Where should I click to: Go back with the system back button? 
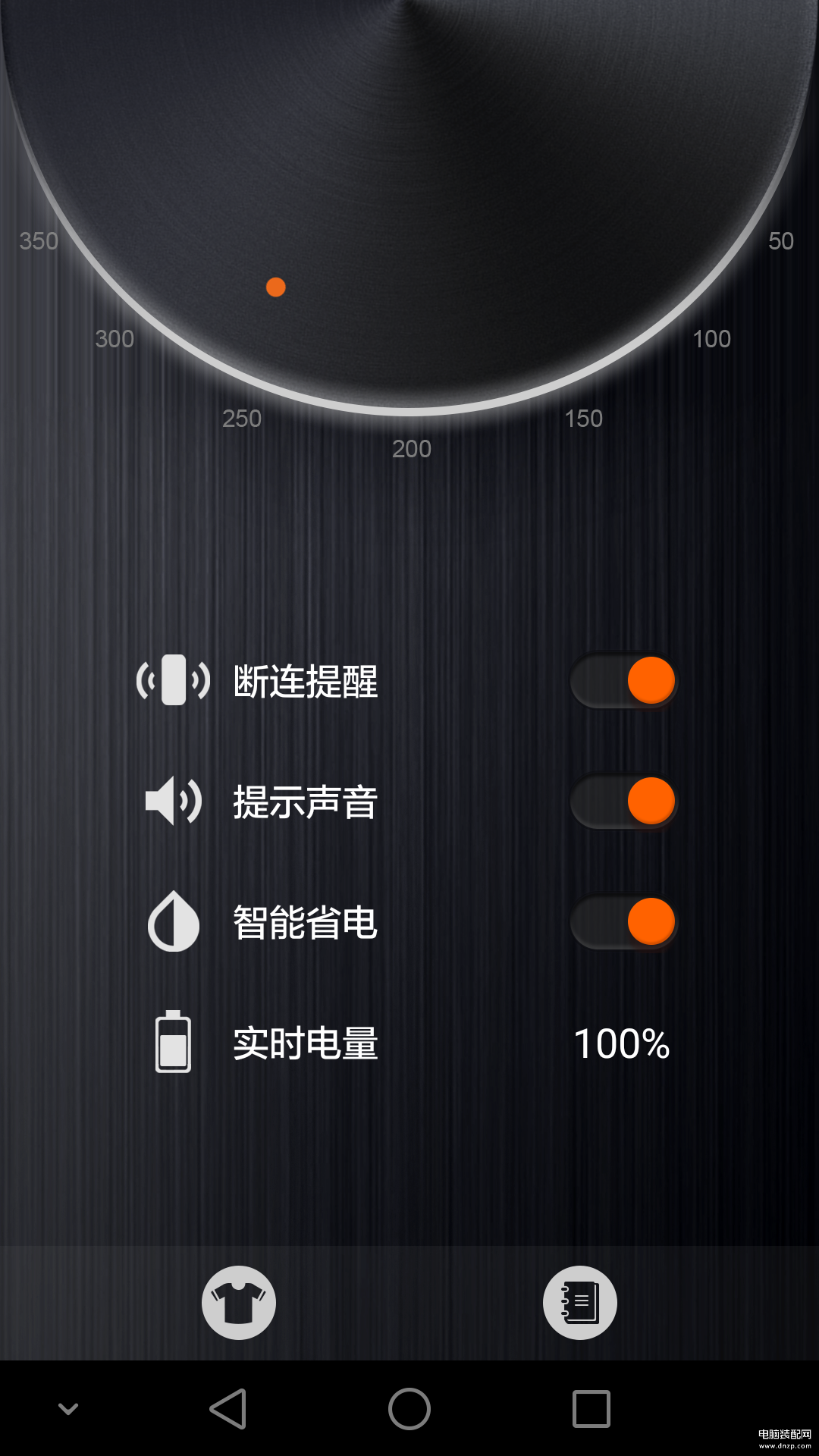[x=227, y=1409]
